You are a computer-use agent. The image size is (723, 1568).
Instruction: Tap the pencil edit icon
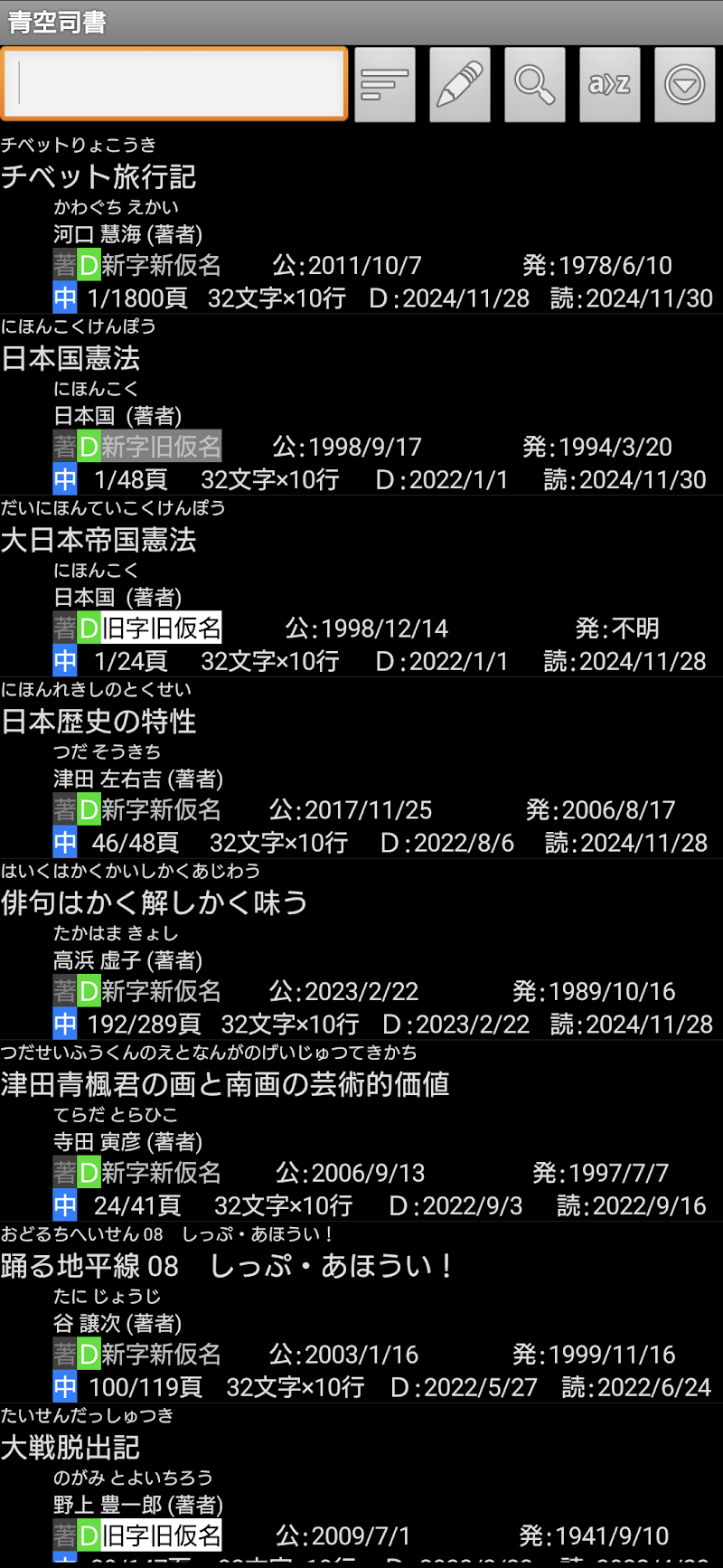[x=460, y=85]
